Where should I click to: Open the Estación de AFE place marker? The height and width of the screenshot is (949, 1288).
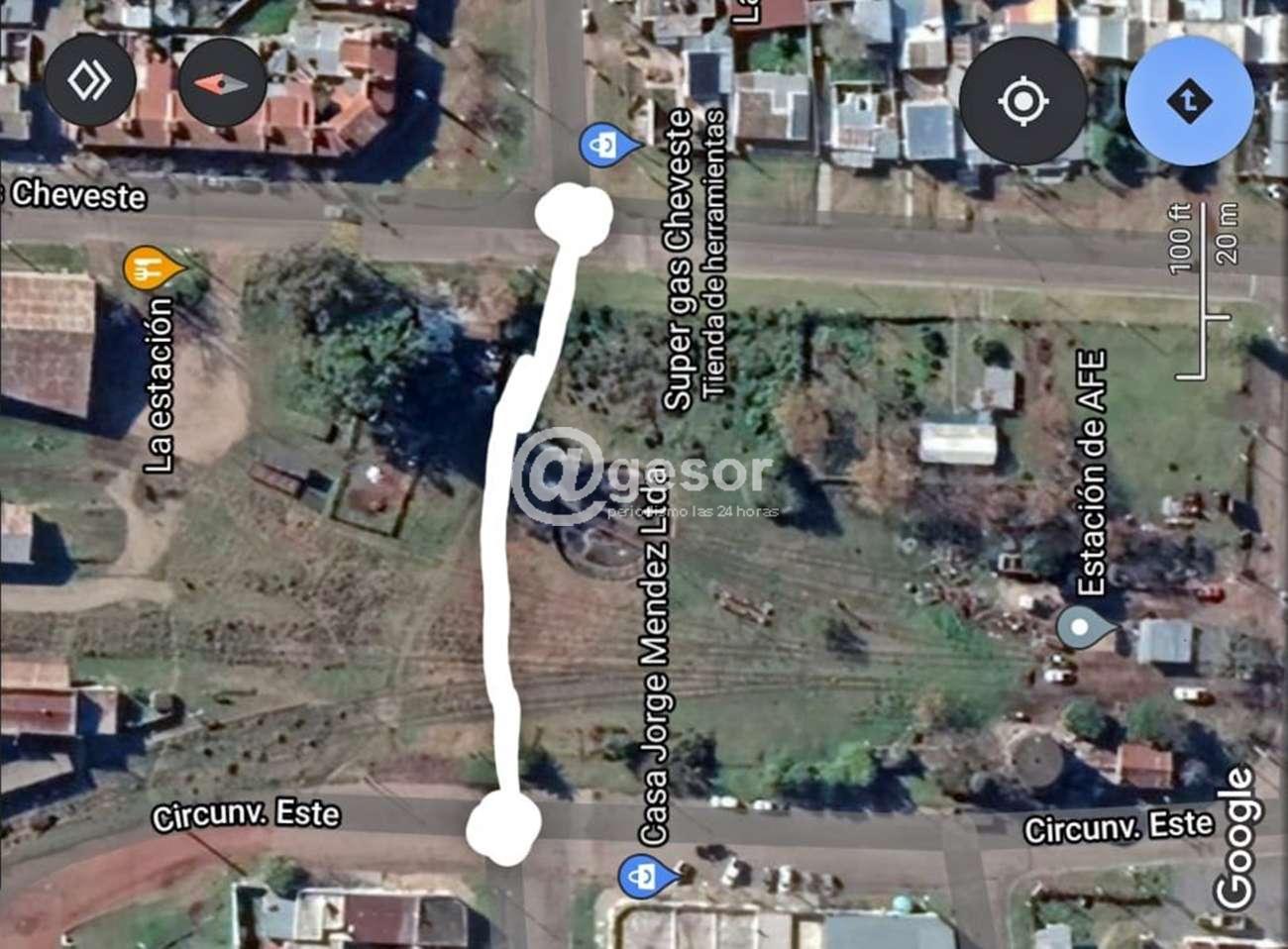(x=1081, y=627)
